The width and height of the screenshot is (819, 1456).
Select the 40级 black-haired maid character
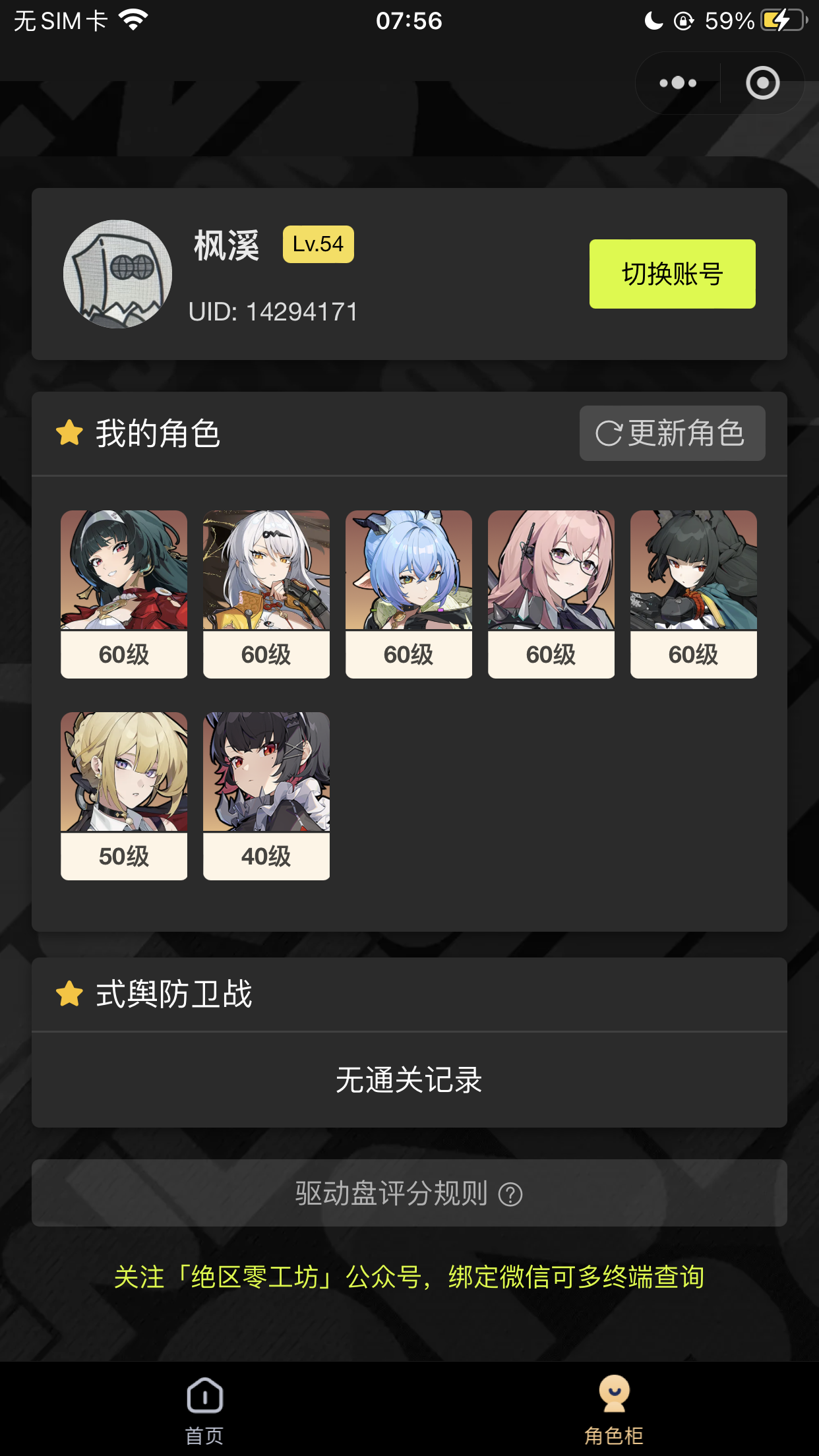click(x=266, y=795)
